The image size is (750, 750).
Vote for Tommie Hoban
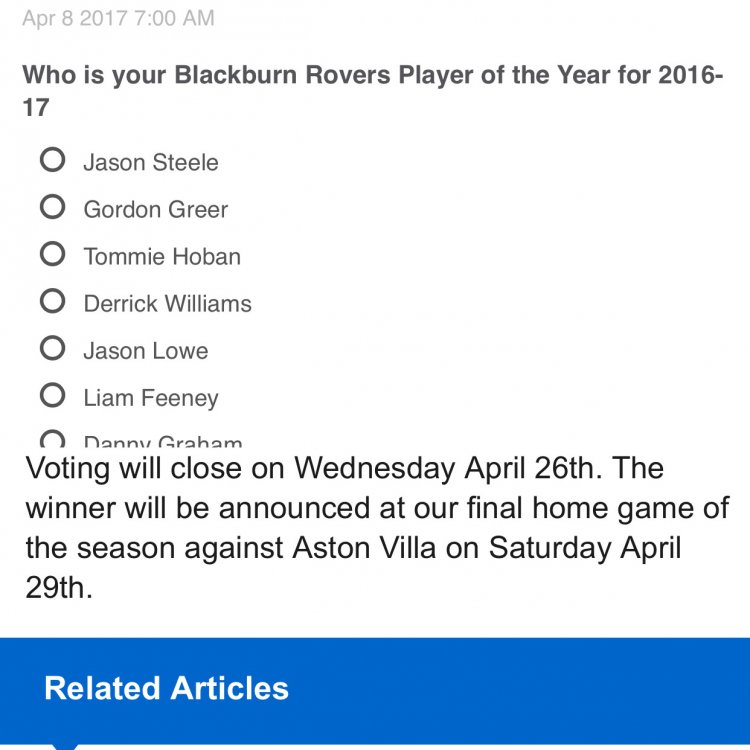(53, 254)
